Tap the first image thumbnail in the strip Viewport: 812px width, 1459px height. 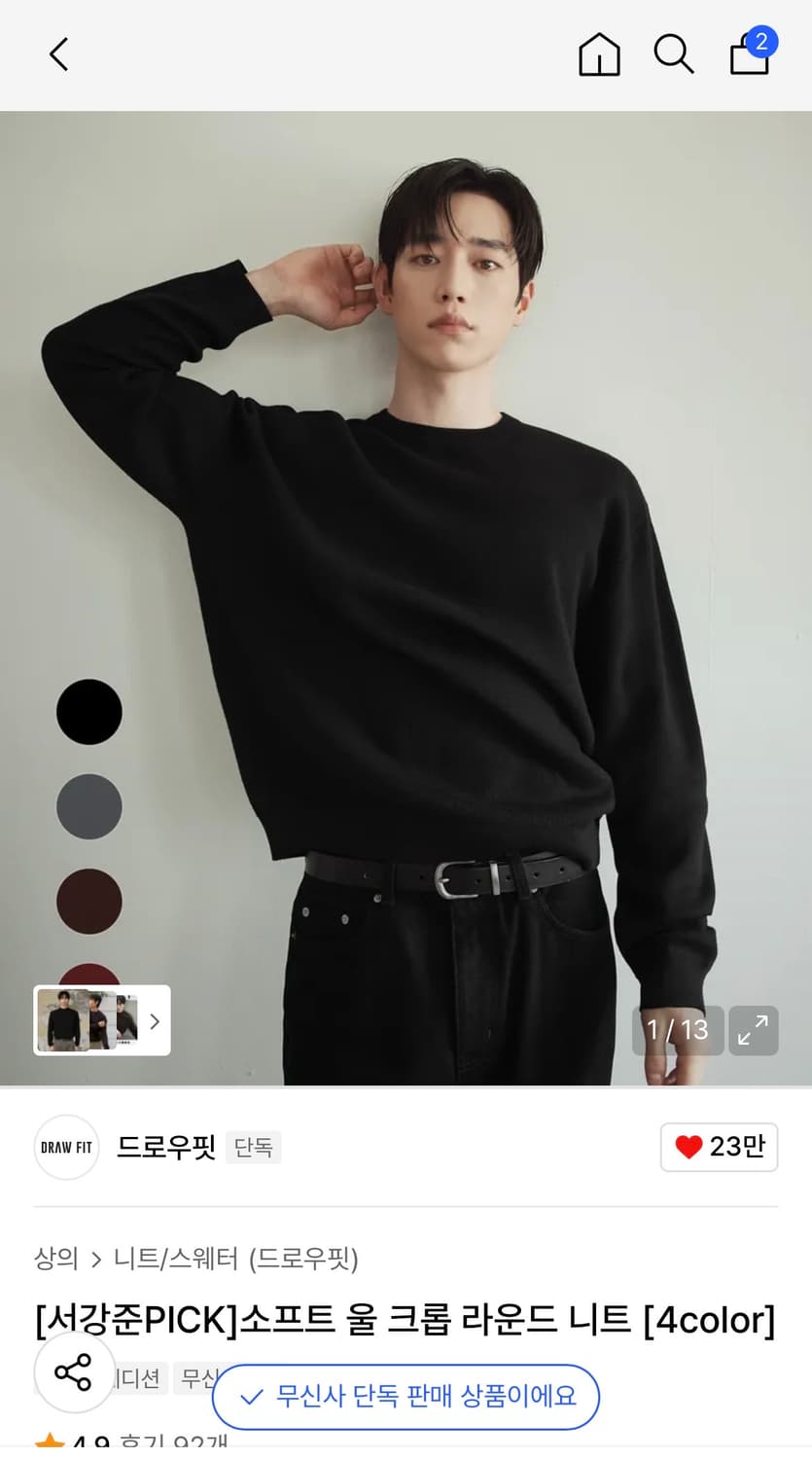(x=61, y=1019)
